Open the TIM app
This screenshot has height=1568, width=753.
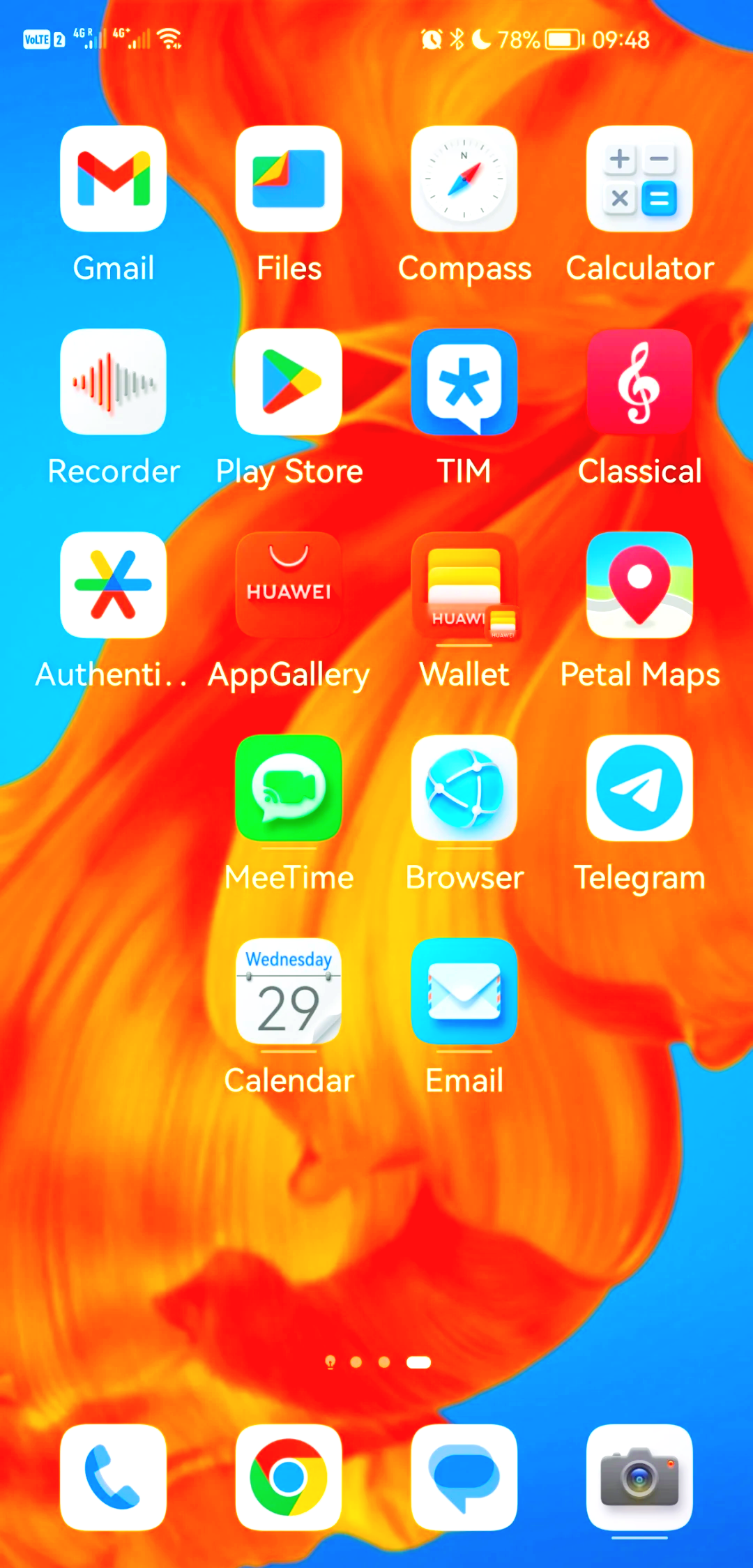(464, 382)
